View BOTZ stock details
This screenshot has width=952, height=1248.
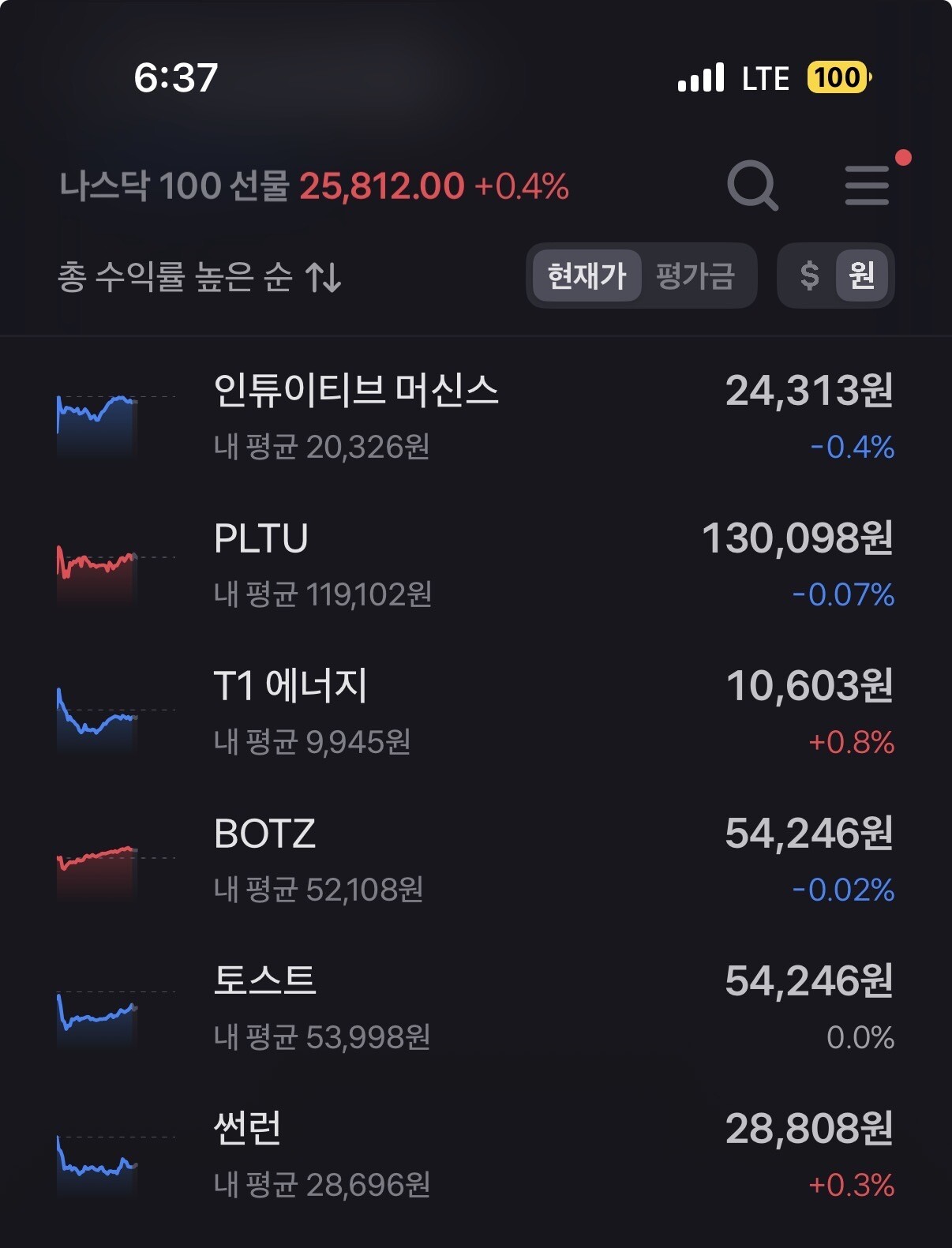click(x=474, y=860)
